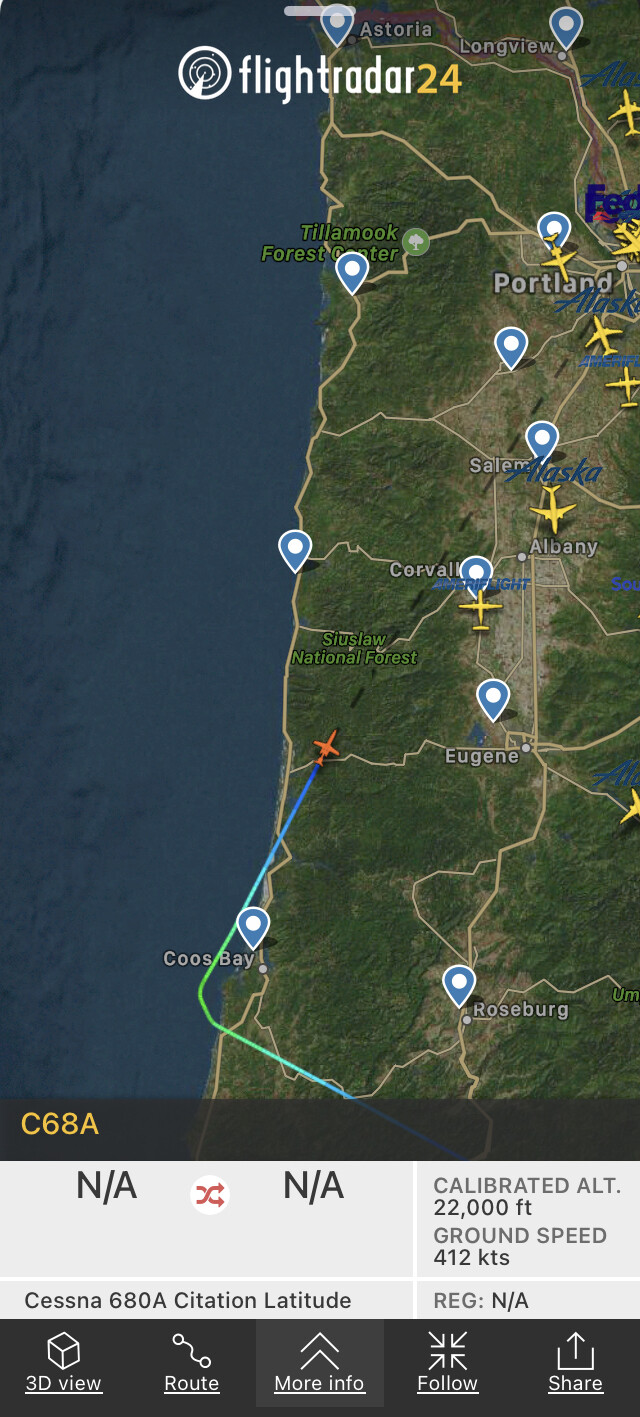The image size is (640, 1417).
Task: Show the flight Route
Action: [x=191, y=1363]
